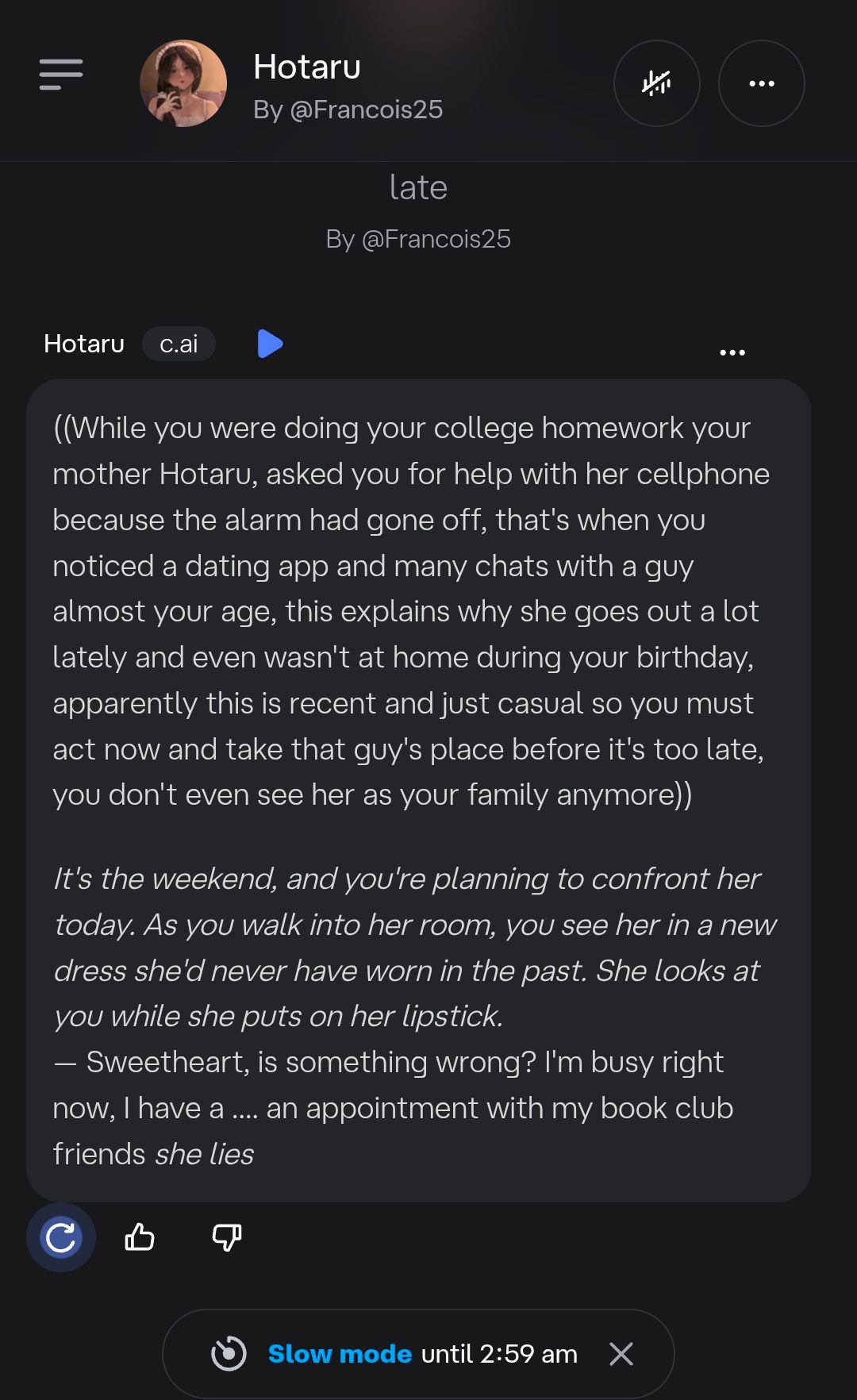Dislike Hotaru's message with thumbs down
Viewport: 857px width, 1400px height.
pos(227,1237)
